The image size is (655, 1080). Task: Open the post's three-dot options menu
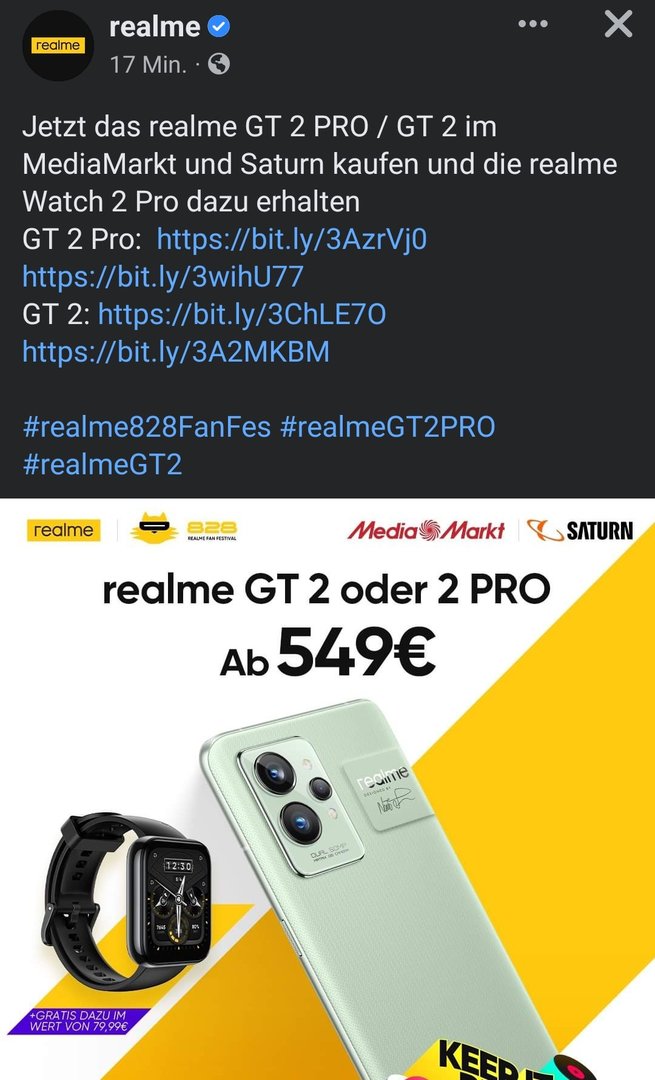tap(533, 25)
